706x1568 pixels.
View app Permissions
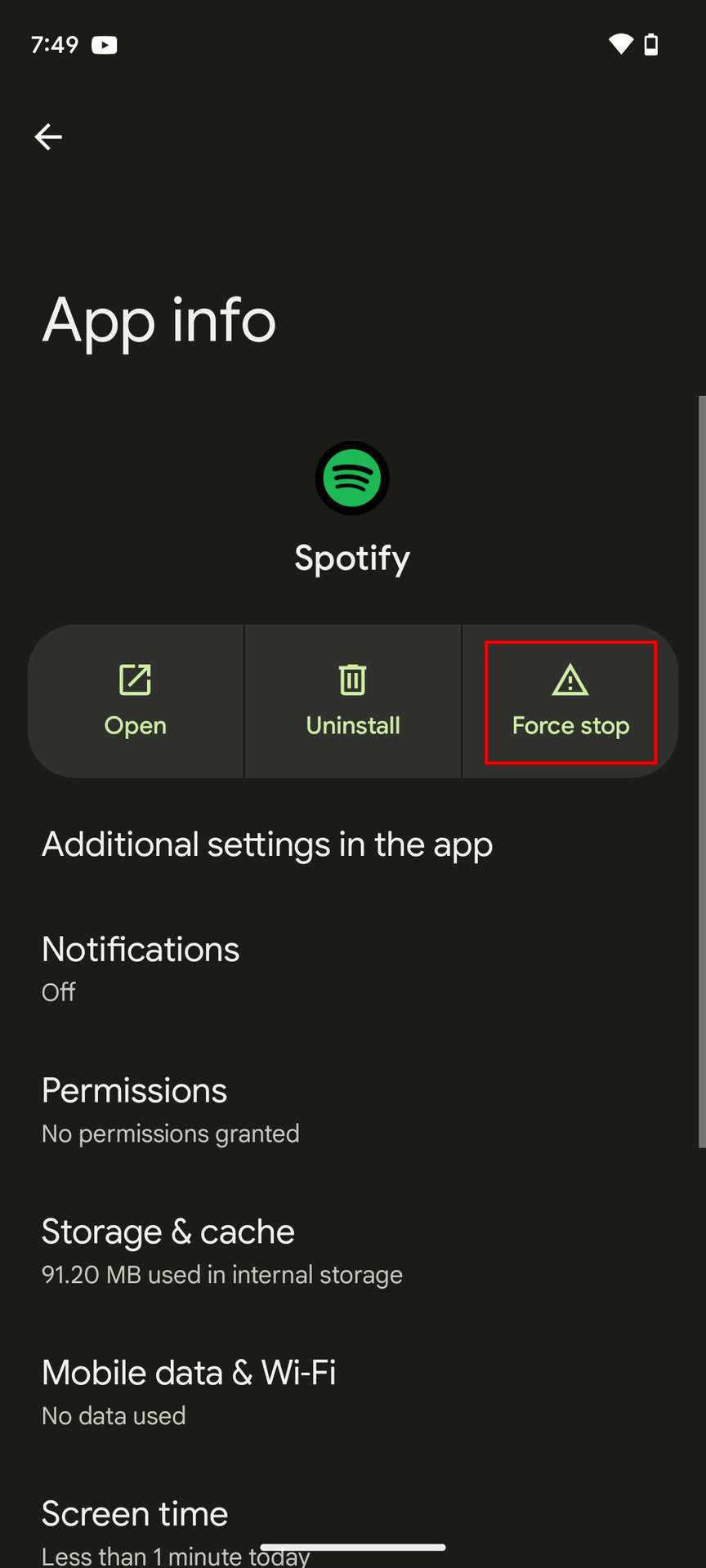pyautogui.click(x=353, y=1109)
